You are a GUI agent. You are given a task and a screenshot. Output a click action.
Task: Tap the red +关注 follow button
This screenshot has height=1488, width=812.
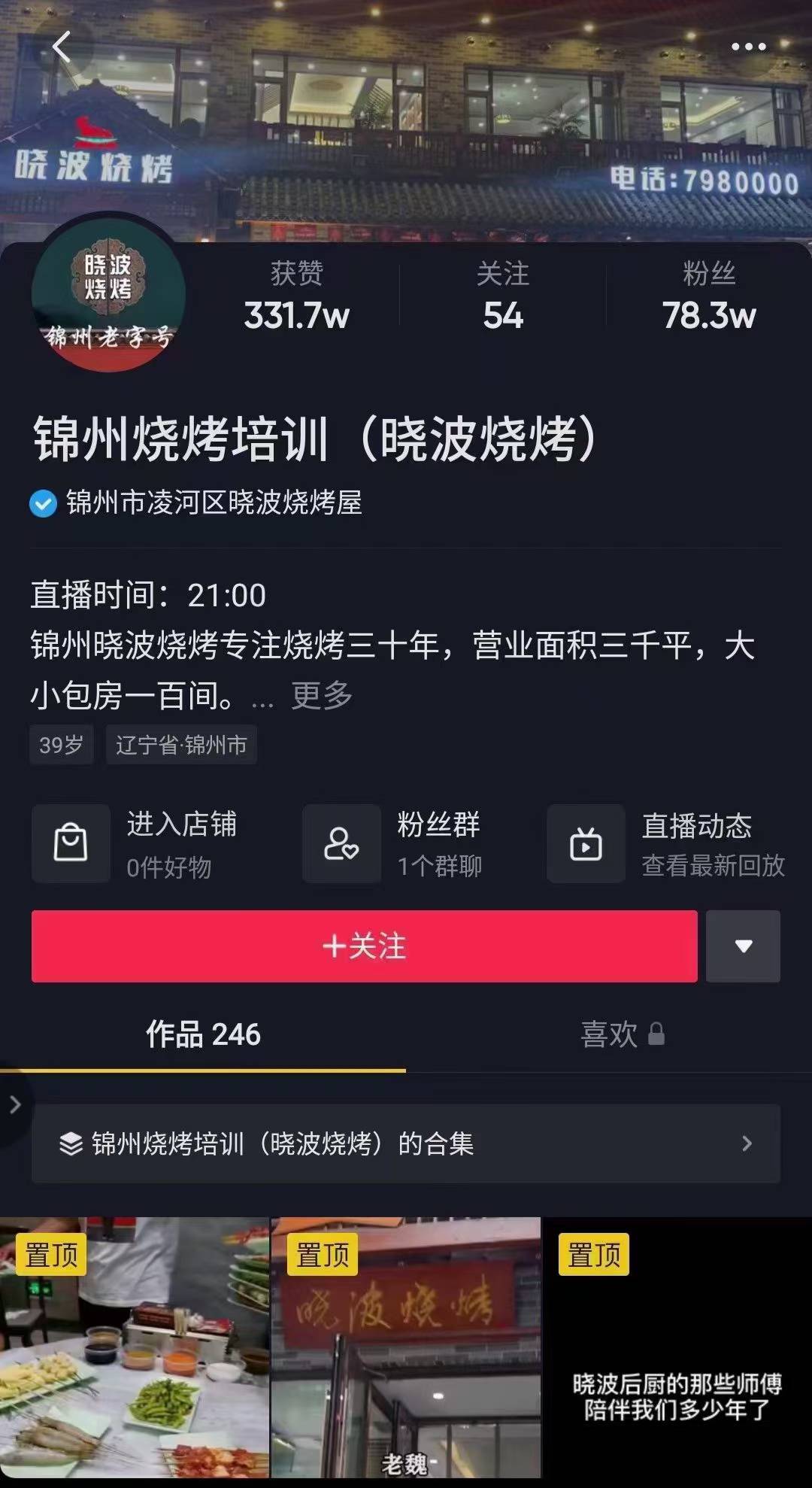pyautogui.click(x=364, y=946)
